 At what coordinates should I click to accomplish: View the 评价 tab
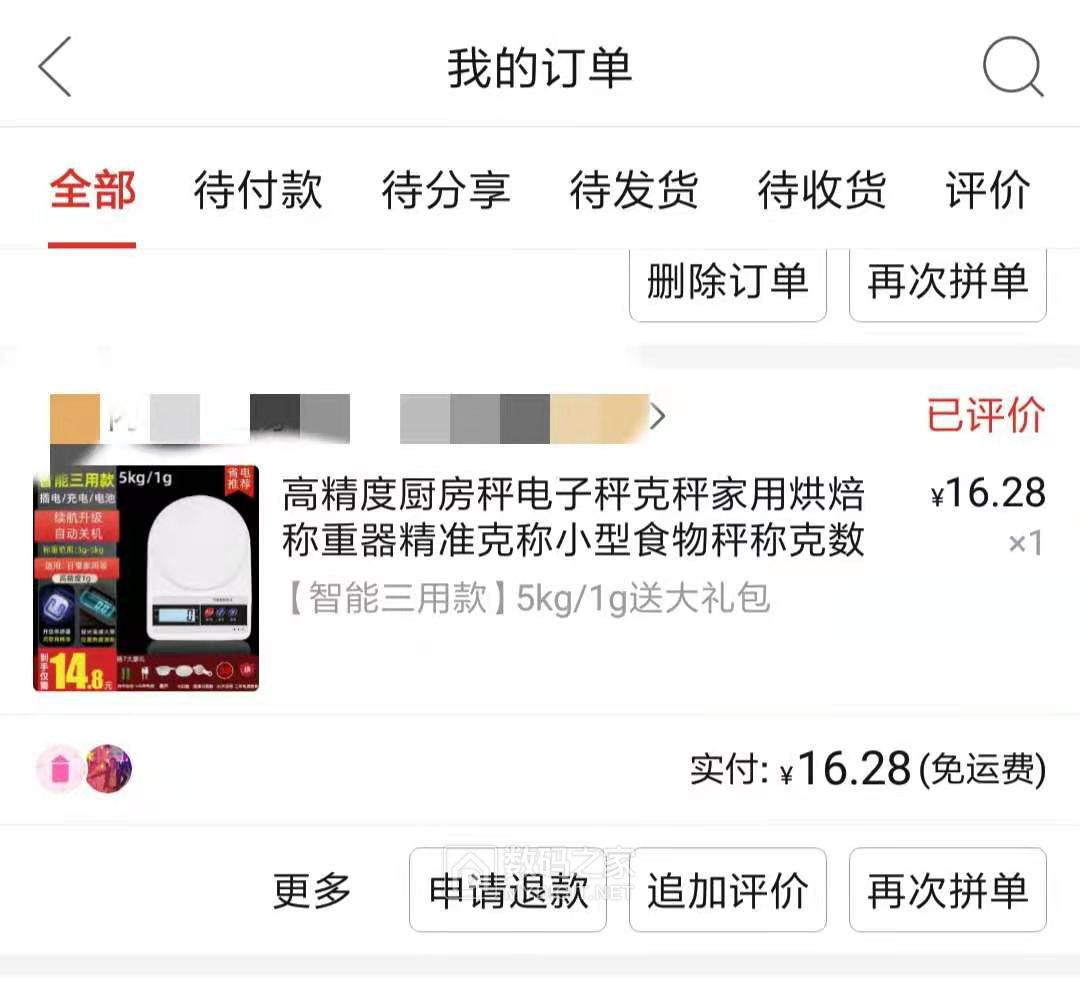(988, 190)
